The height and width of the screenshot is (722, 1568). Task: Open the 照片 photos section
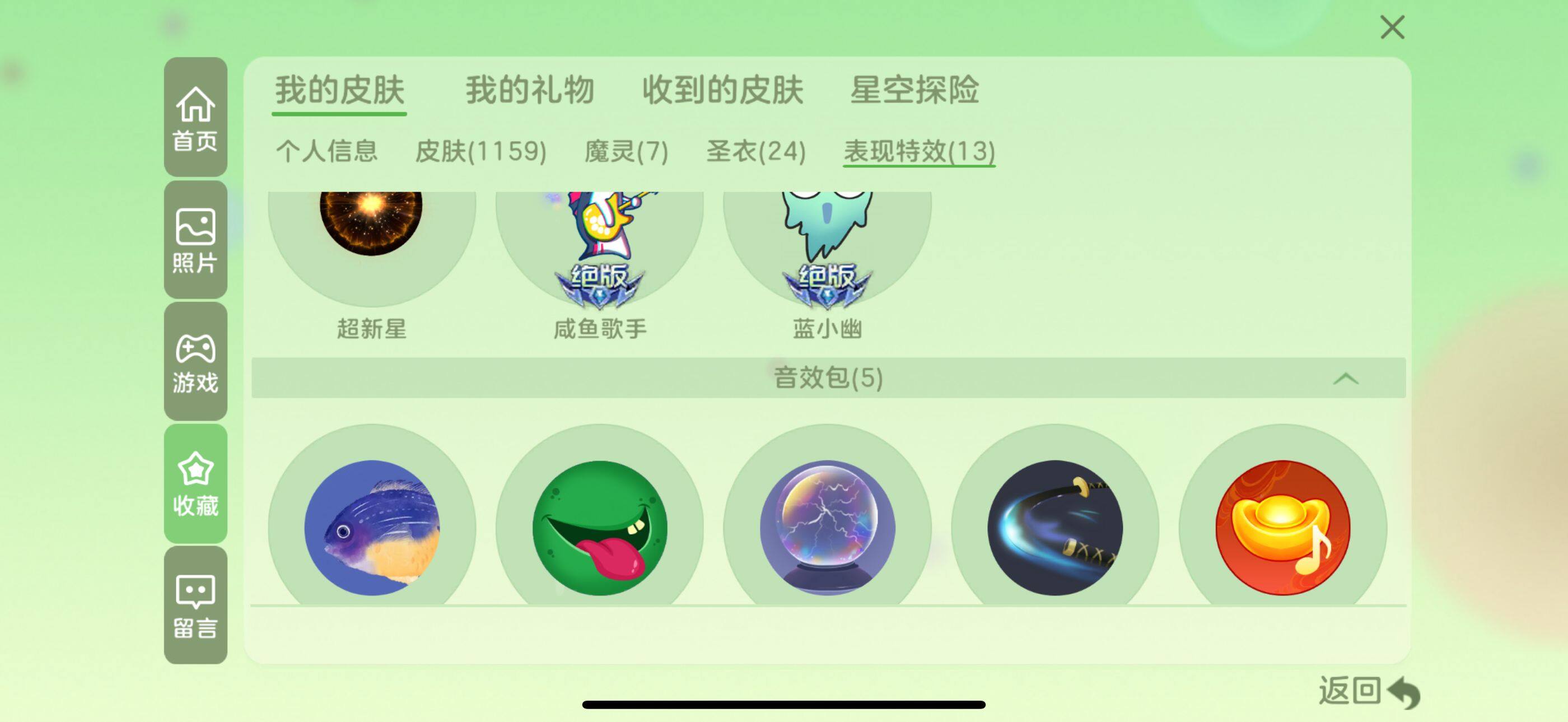click(x=195, y=240)
